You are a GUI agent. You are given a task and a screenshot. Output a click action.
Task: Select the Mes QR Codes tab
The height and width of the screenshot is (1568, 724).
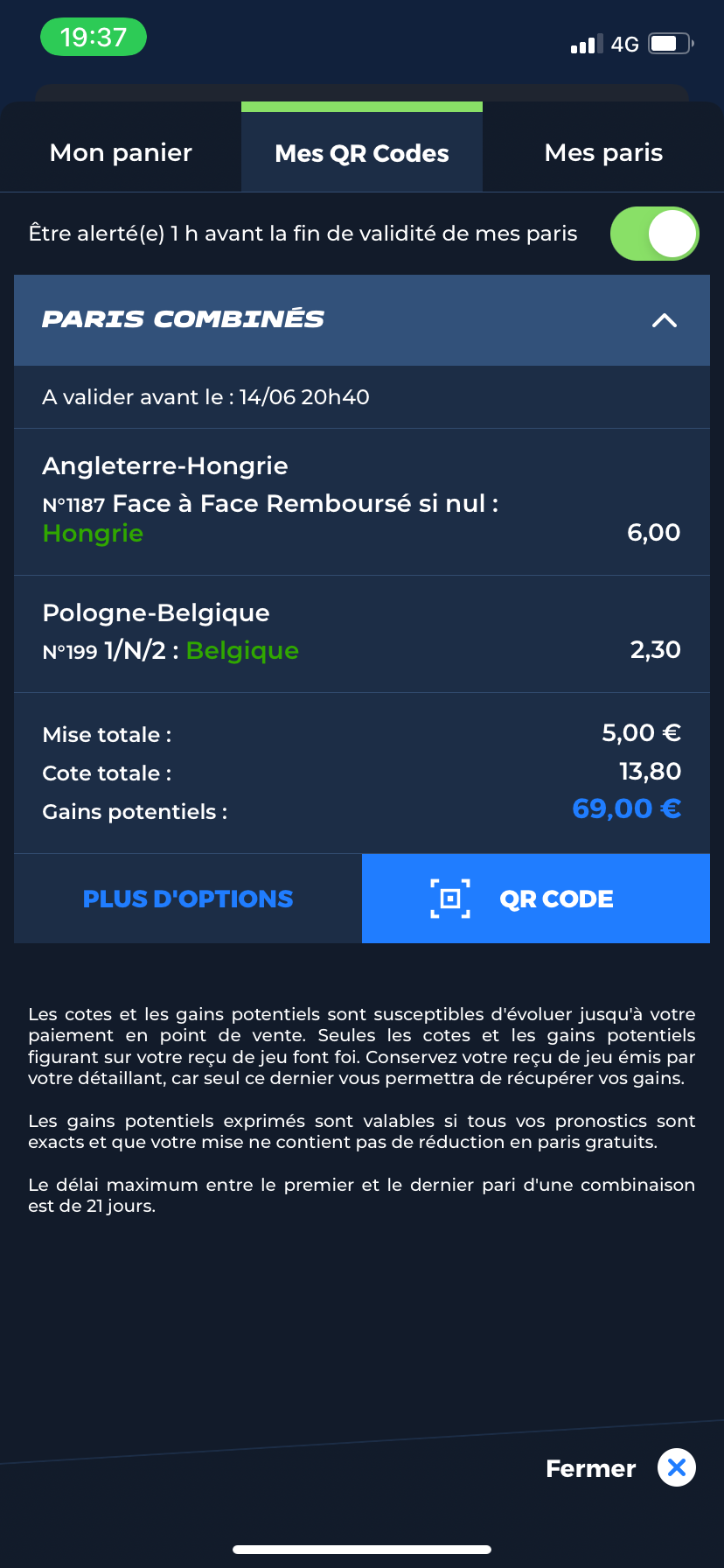click(x=362, y=152)
